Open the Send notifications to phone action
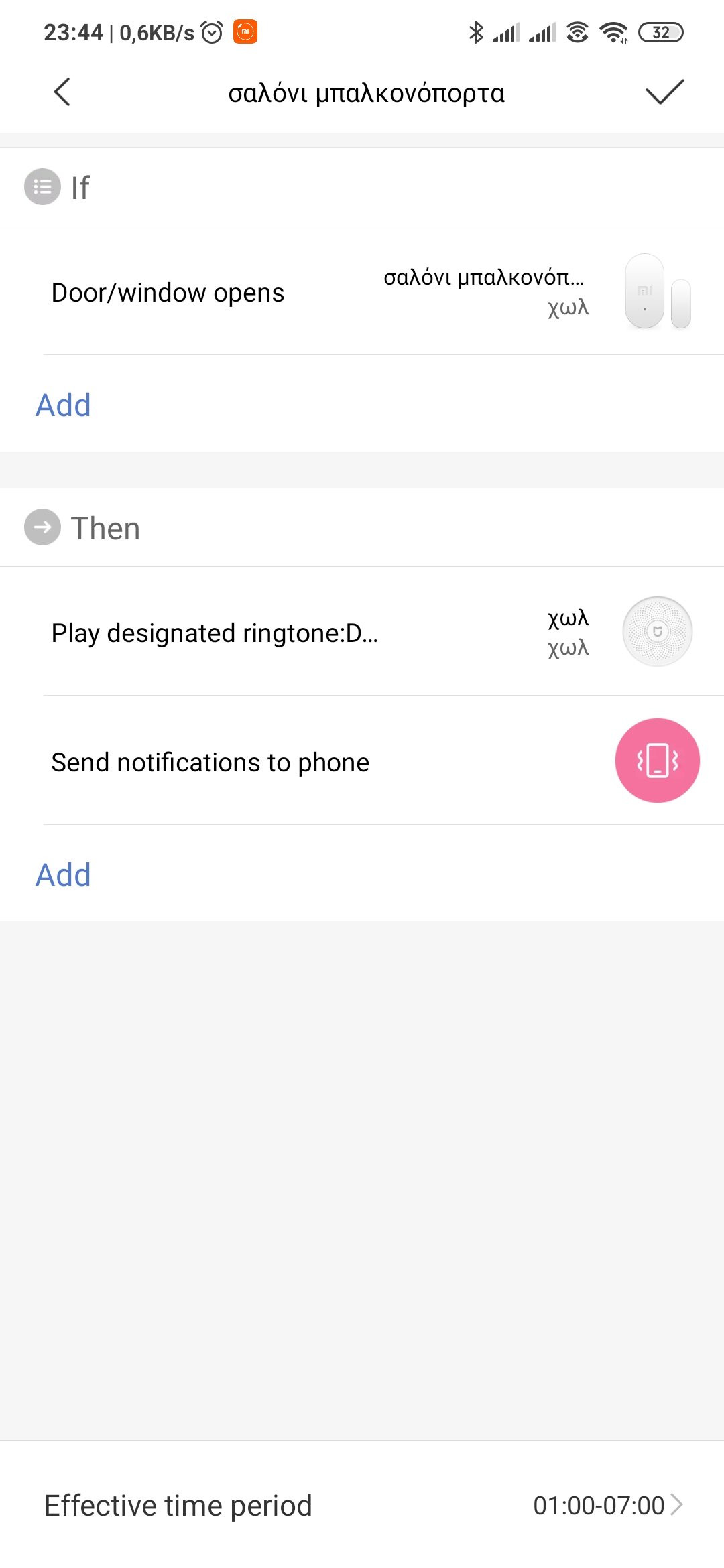 click(x=362, y=761)
